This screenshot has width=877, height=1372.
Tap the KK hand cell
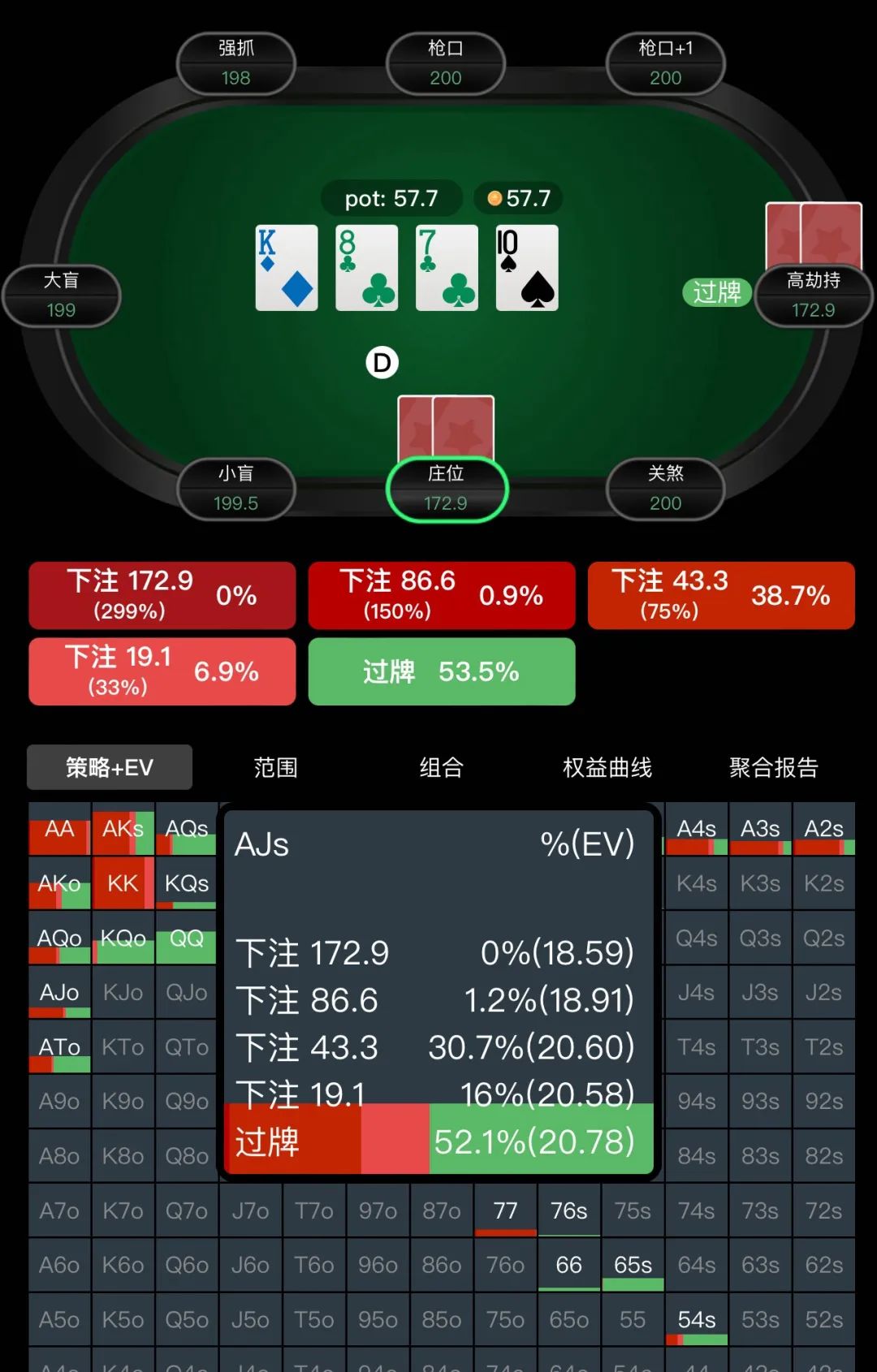pos(123,883)
